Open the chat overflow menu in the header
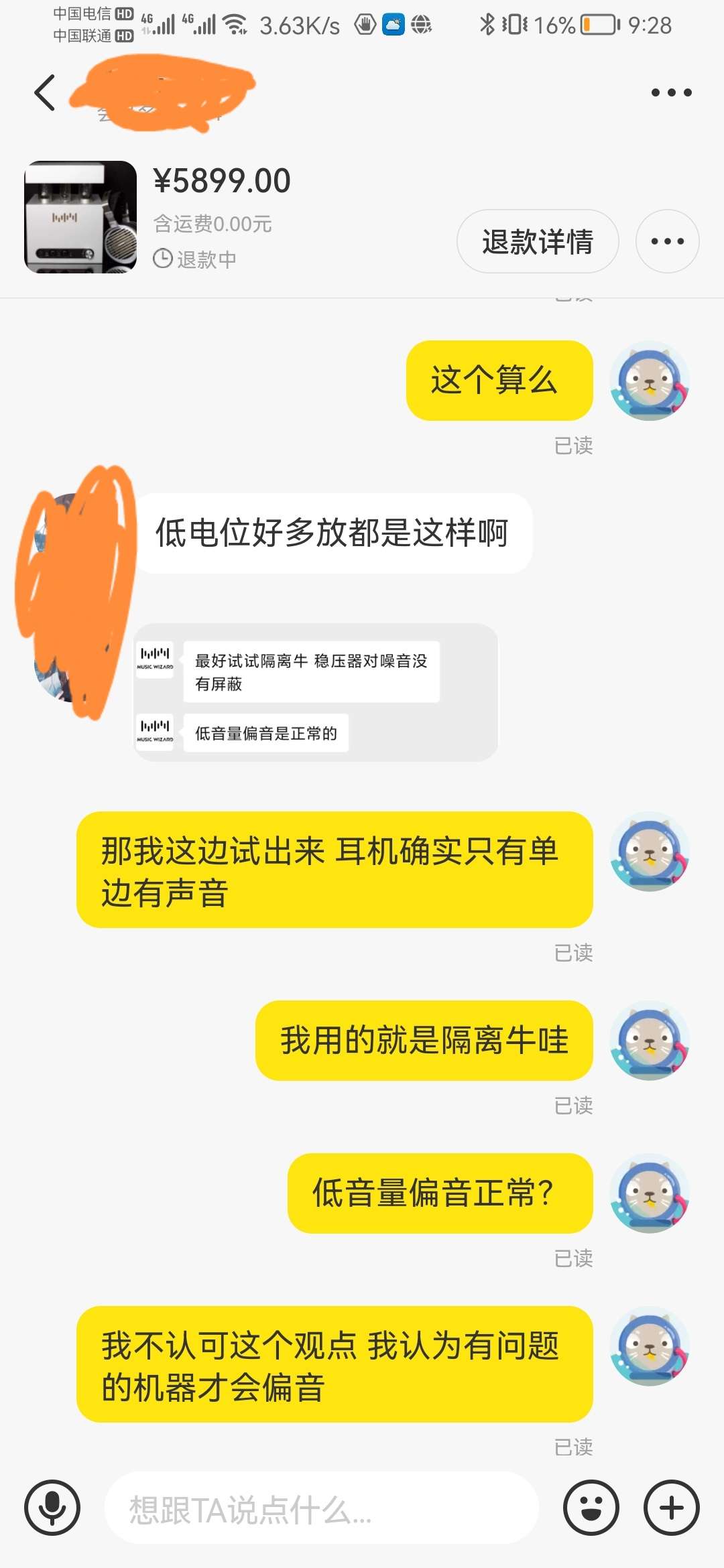Image resolution: width=724 pixels, height=1568 pixels. pyautogui.click(x=671, y=92)
